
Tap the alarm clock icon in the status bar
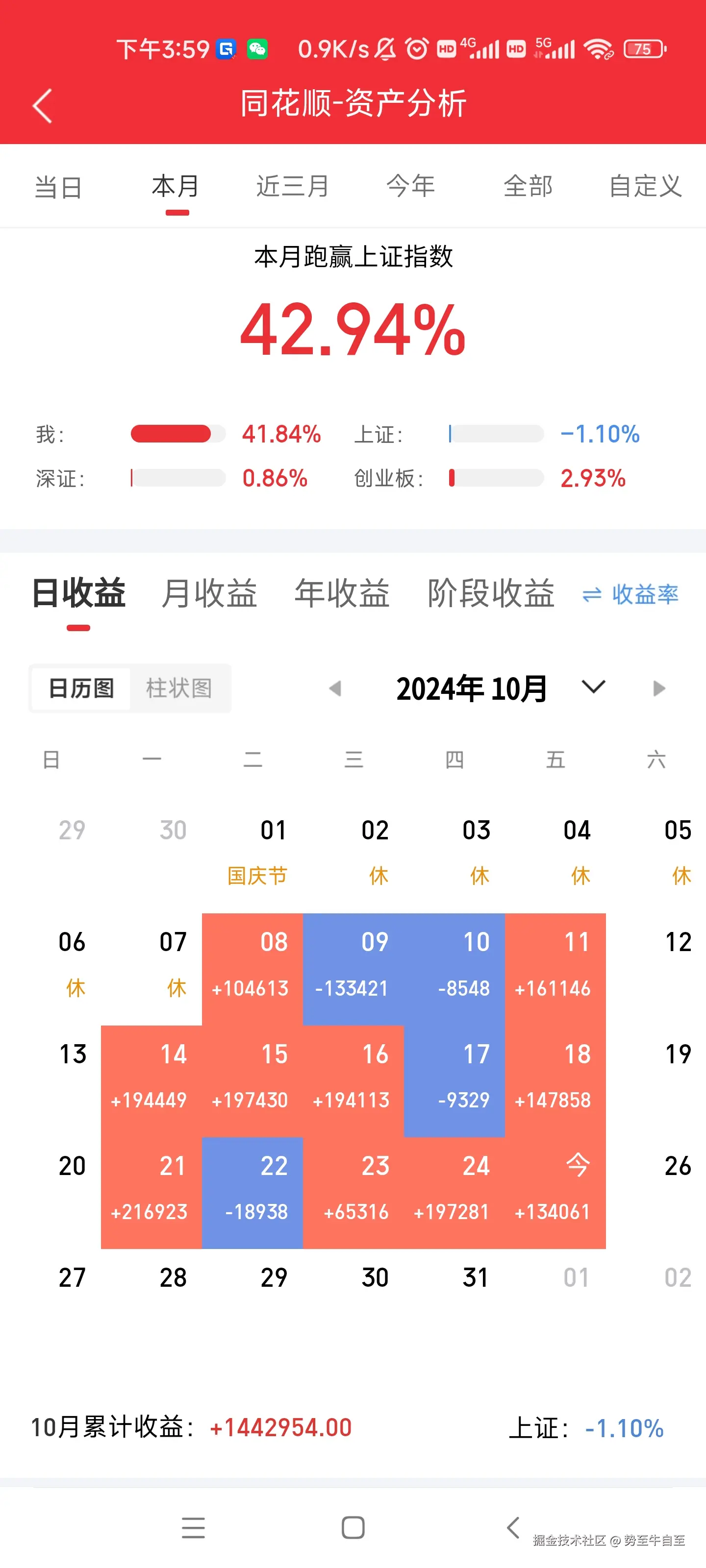tap(415, 48)
